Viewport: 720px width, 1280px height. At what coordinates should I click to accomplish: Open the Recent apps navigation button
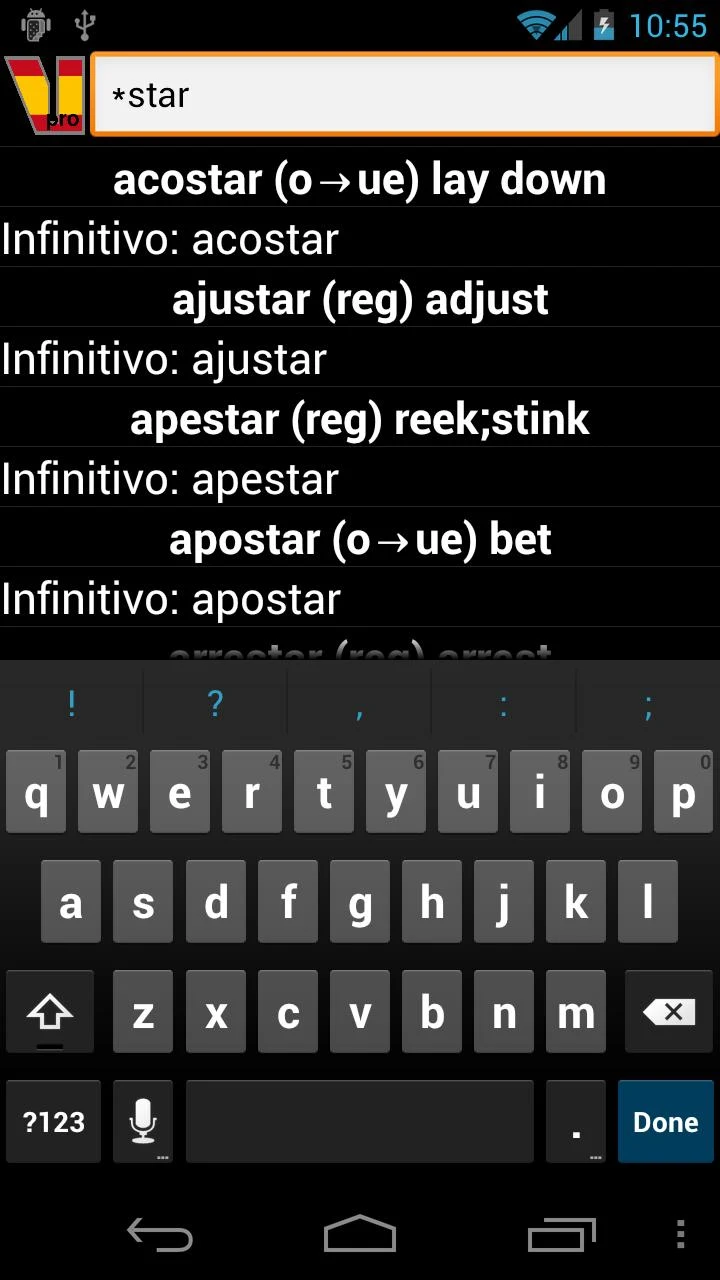click(561, 1236)
